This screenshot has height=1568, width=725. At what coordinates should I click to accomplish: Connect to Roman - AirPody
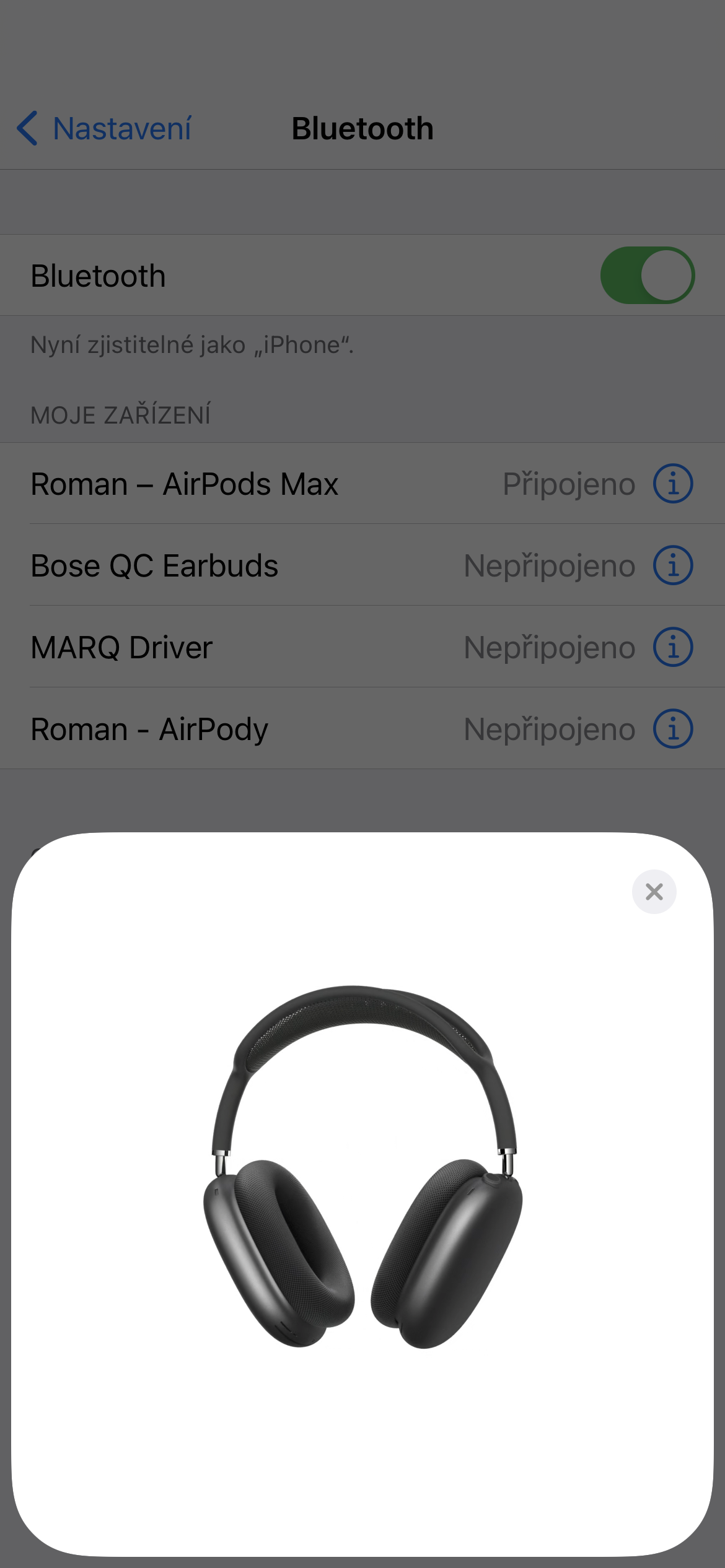point(248,729)
